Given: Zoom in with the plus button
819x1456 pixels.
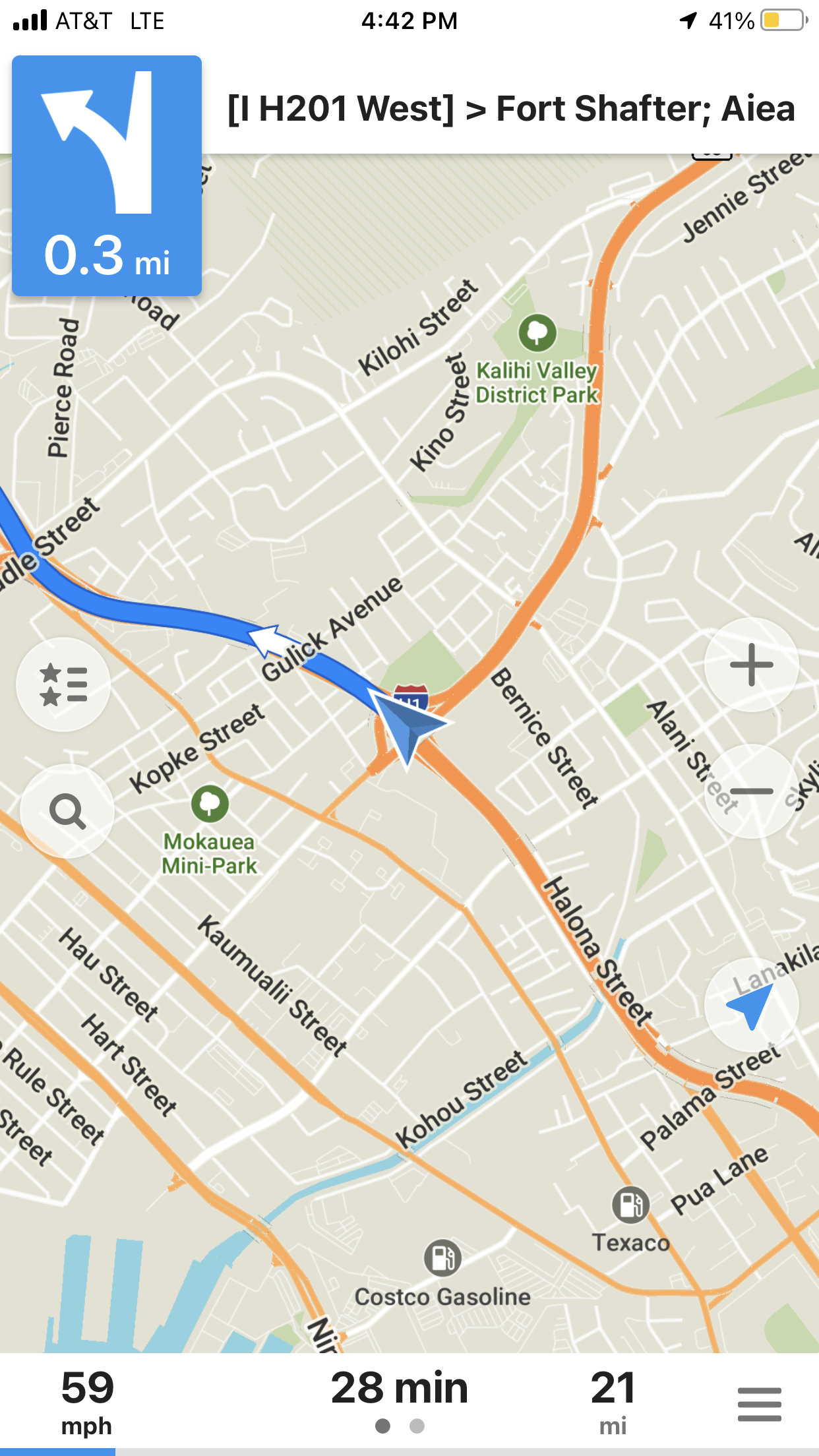Looking at the screenshot, I should coord(751,665).
